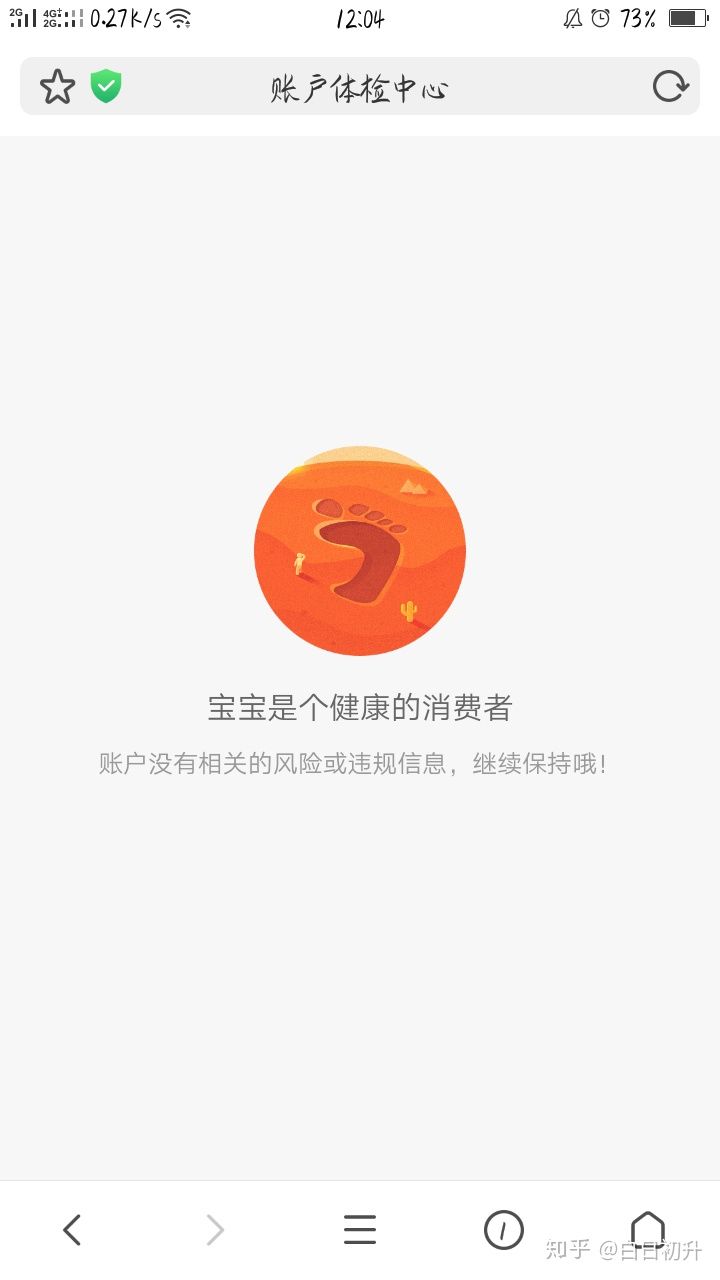Go back to the previous page
This screenshot has width=720, height=1280.
[x=72, y=1229]
